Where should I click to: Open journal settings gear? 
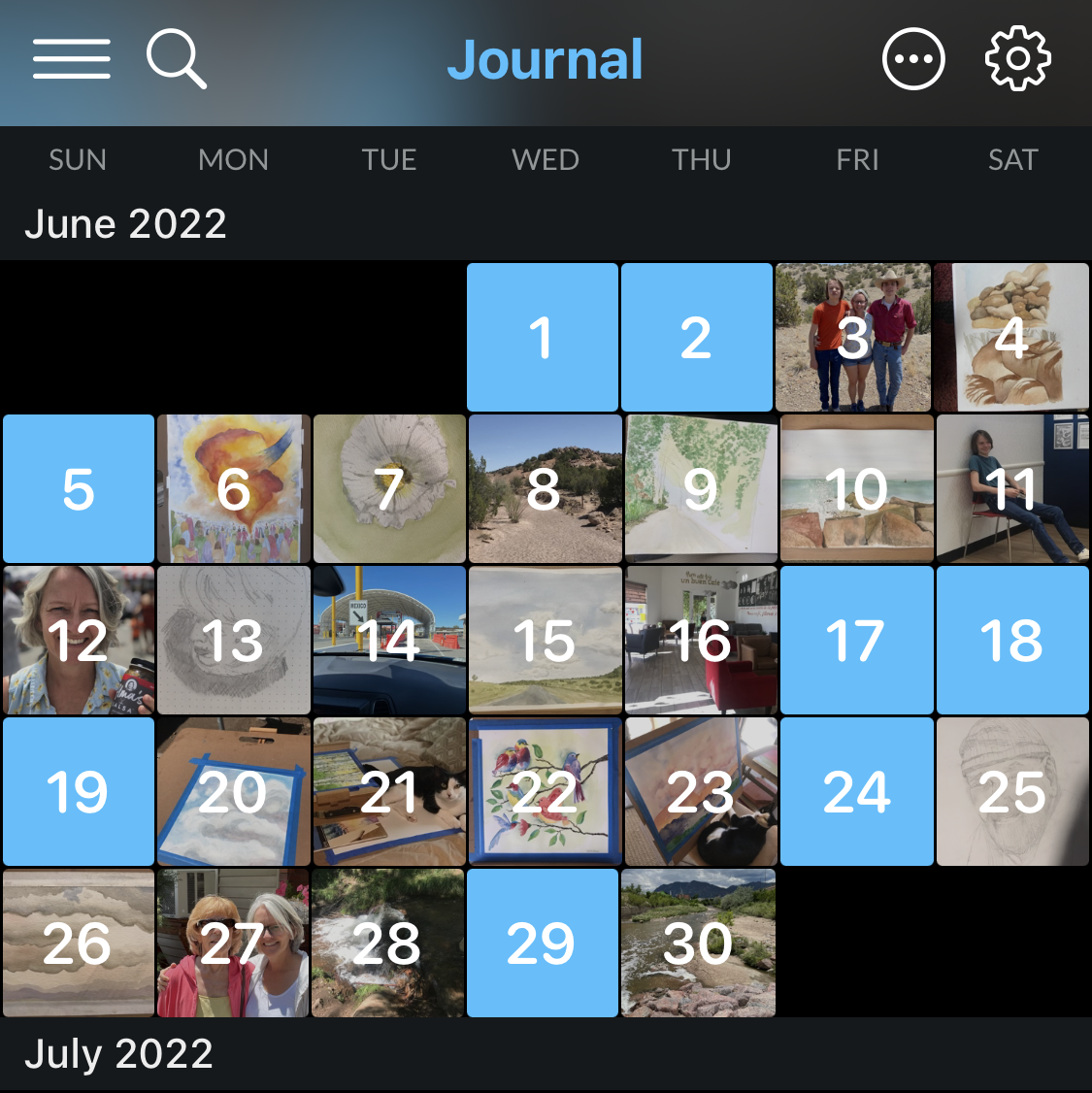tap(1017, 59)
